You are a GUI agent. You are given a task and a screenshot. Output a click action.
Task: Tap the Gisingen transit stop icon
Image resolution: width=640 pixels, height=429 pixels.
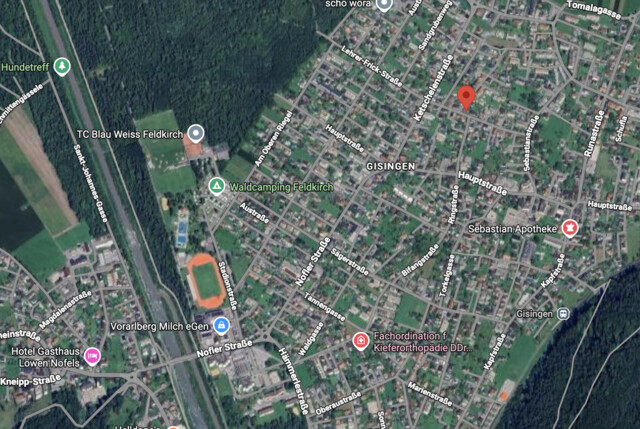tap(564, 313)
